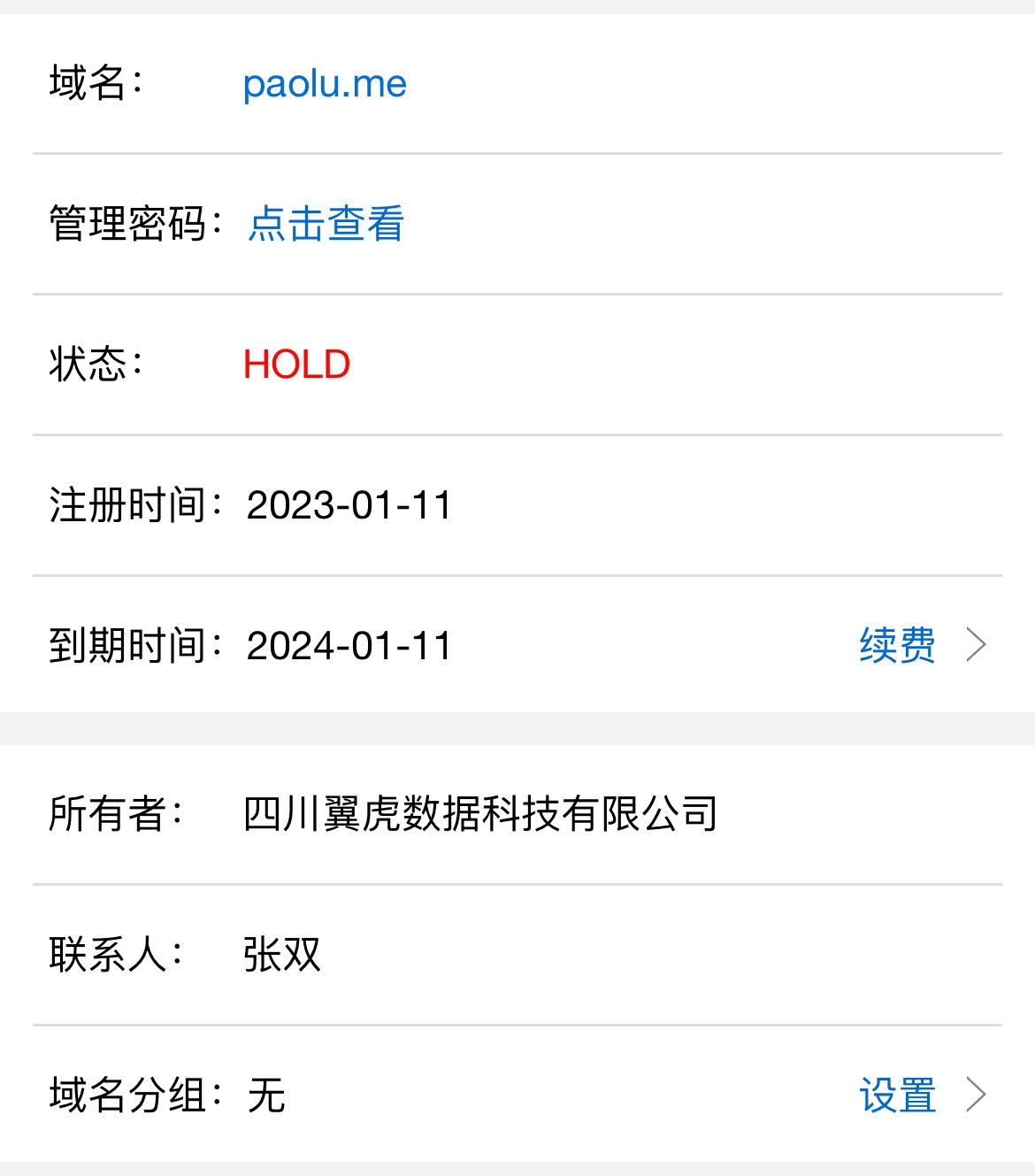The width and height of the screenshot is (1035, 1176).
Task: Tap 设置 to set domain group
Action: (x=897, y=1095)
